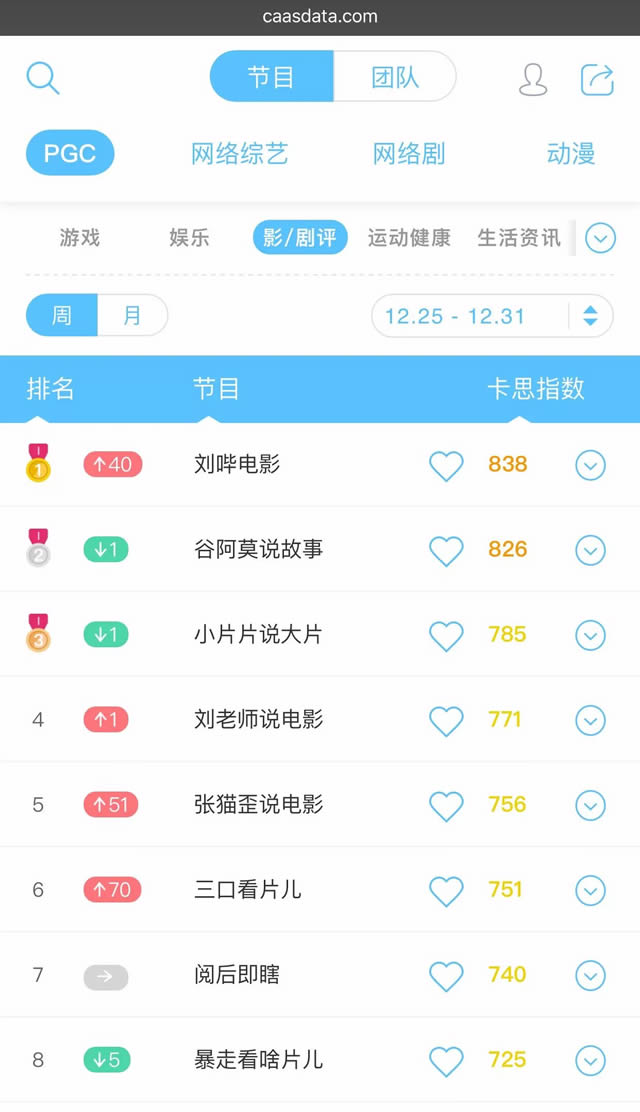Open the 刘老师说电影 row
This screenshot has height=1112, width=640.
coord(259,720)
